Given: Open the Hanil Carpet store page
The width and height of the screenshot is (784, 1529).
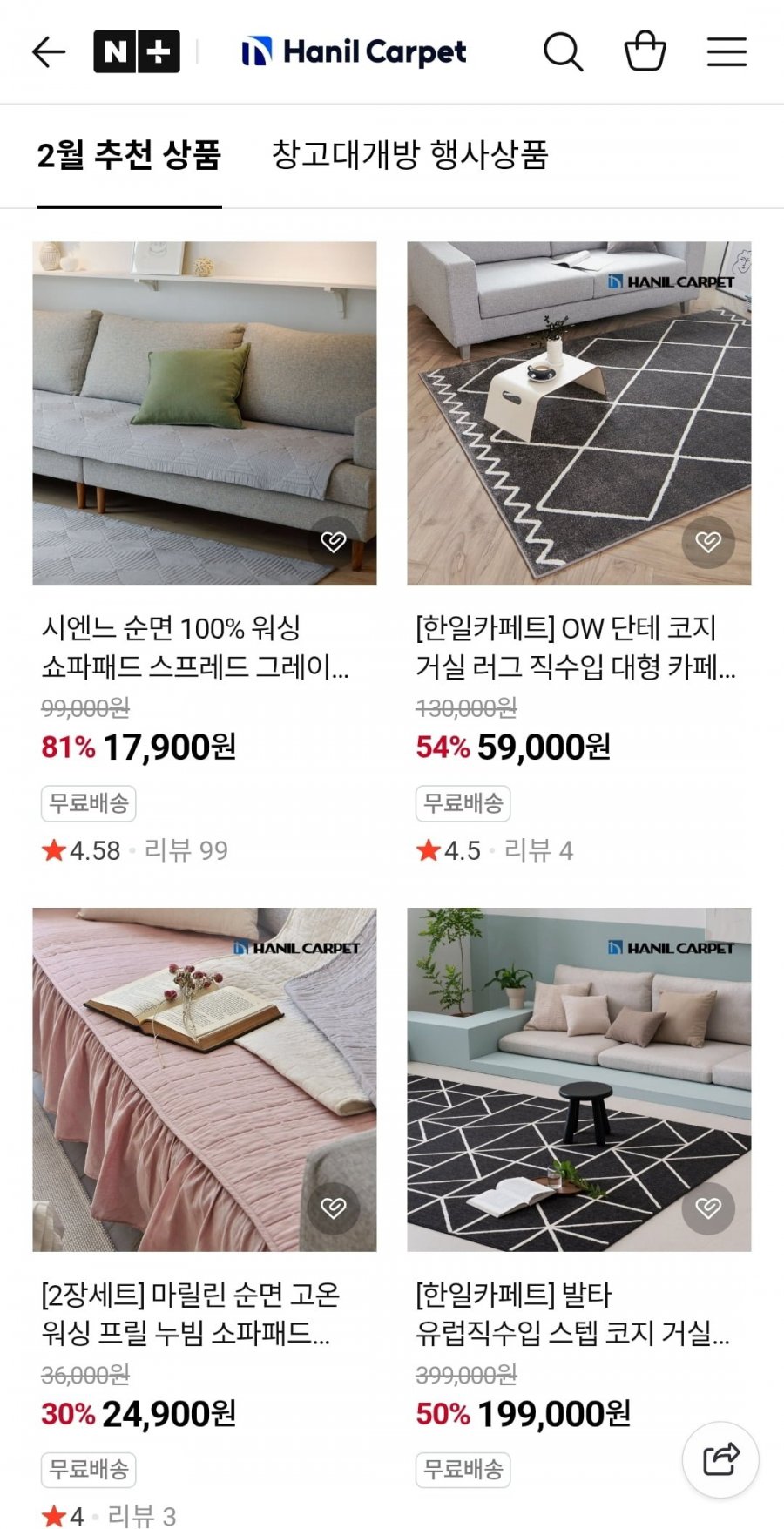Looking at the screenshot, I should [x=355, y=52].
